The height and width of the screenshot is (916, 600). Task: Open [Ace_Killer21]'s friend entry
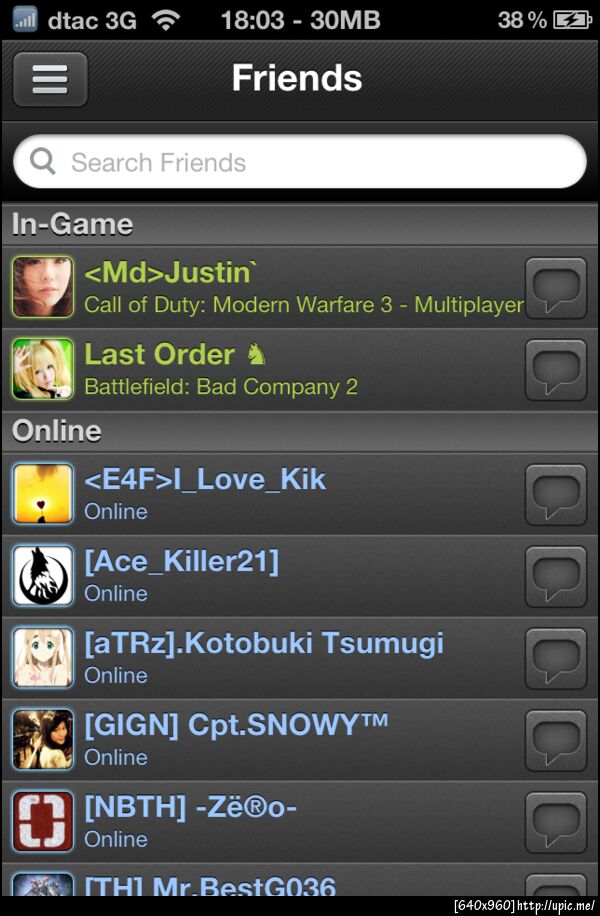click(x=270, y=575)
